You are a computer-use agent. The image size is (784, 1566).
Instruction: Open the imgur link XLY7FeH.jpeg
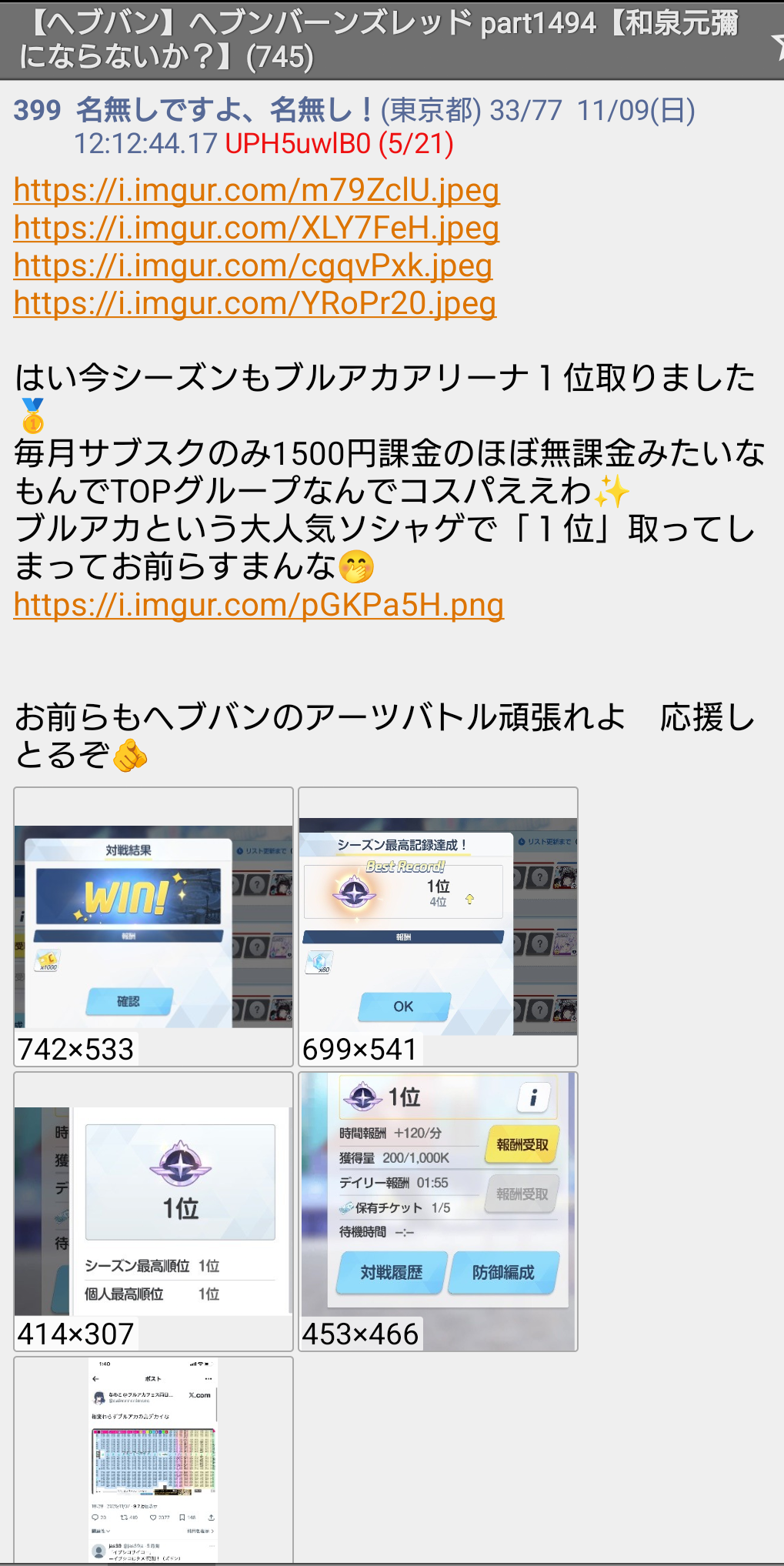point(256,228)
